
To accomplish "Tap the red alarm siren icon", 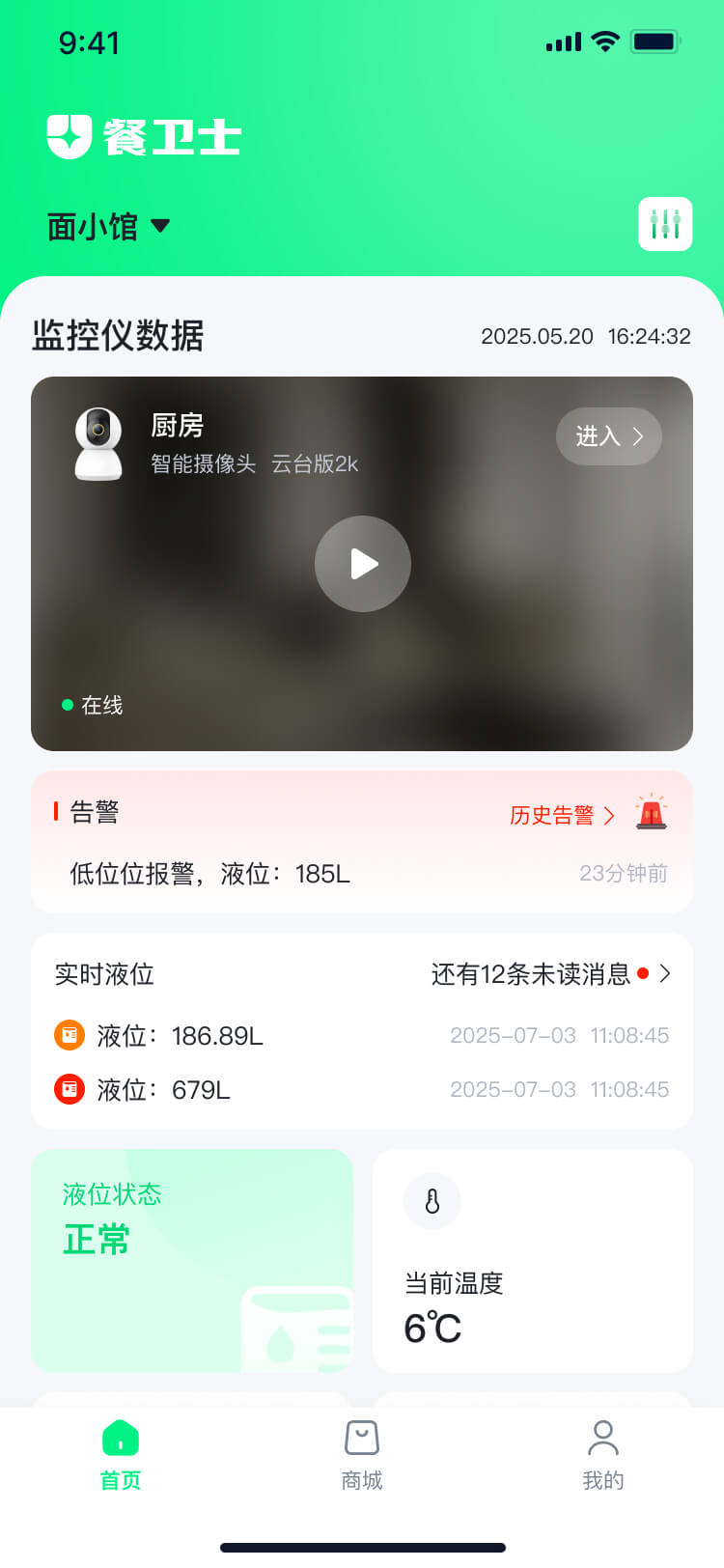I will (653, 813).
